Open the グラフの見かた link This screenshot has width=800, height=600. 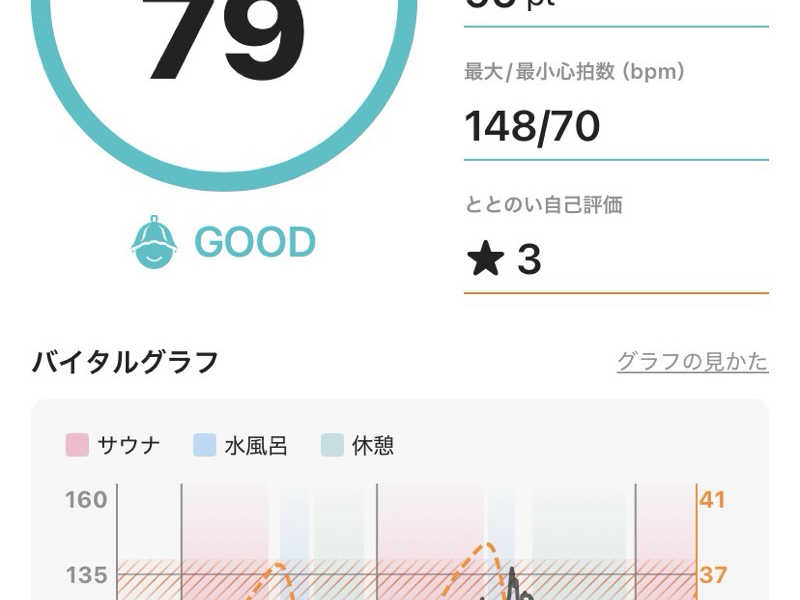692,361
